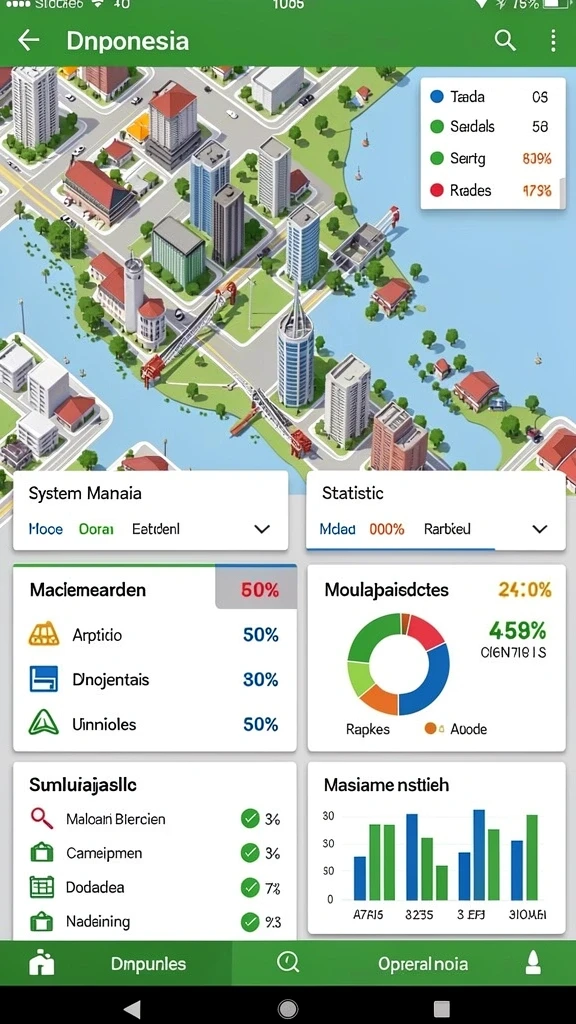Expand the System Manaia chevron
This screenshot has height=1024, width=576.
pyautogui.click(x=262, y=529)
